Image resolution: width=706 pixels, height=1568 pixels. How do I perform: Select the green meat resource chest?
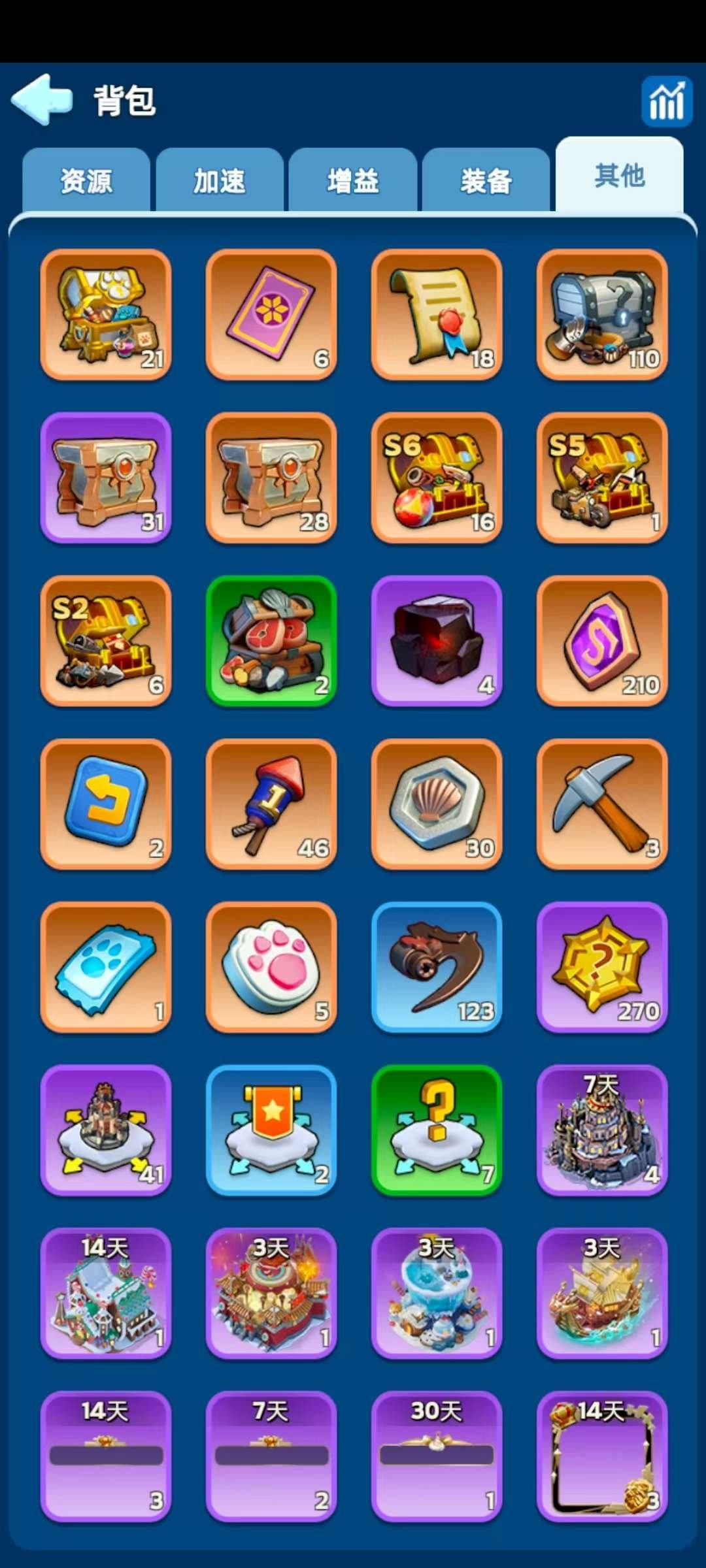click(271, 641)
